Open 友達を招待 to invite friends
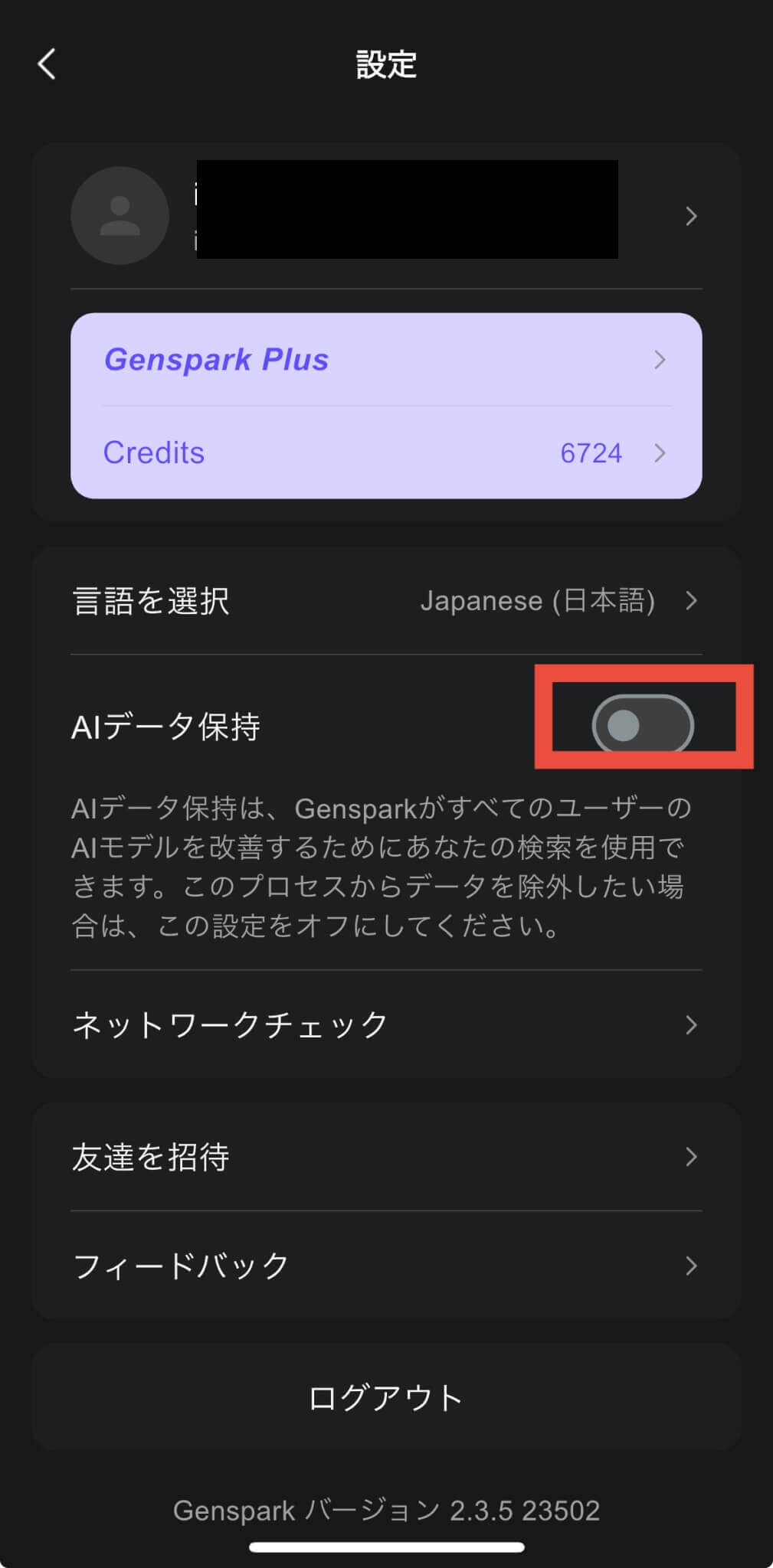The width and height of the screenshot is (773, 1568). (x=386, y=1156)
